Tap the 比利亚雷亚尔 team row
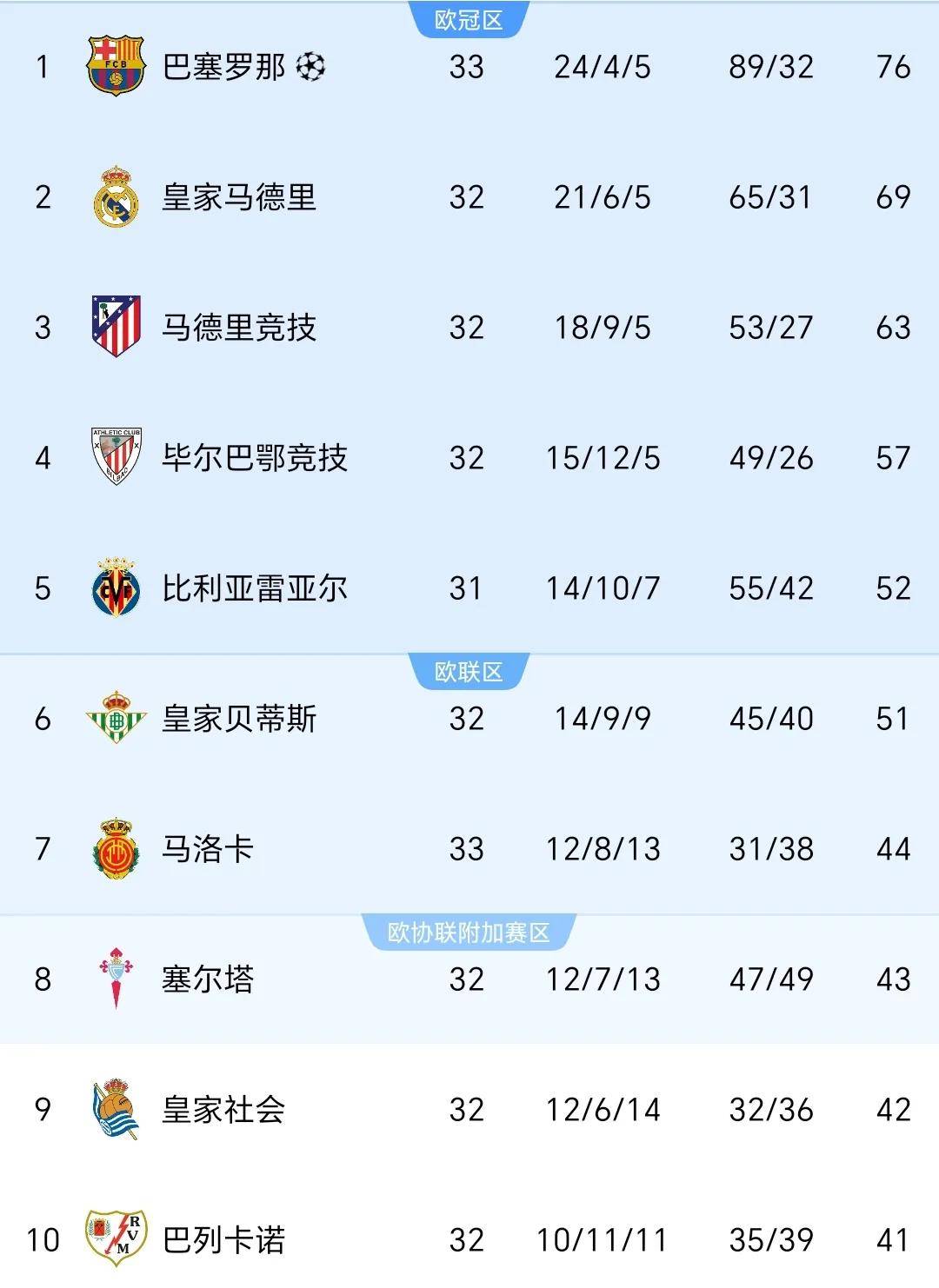Image resolution: width=939 pixels, height=1288 pixels. [x=255, y=588]
